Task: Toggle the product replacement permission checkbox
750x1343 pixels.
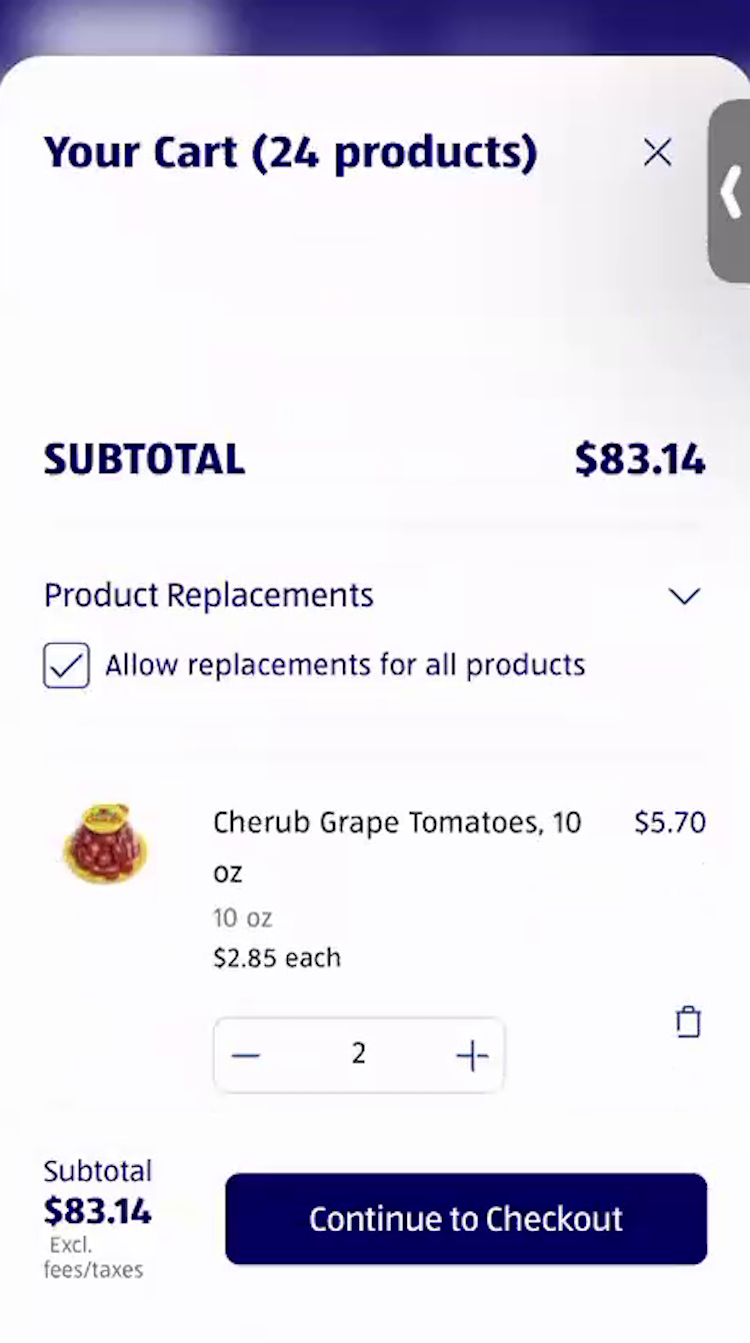Action: tap(66, 665)
